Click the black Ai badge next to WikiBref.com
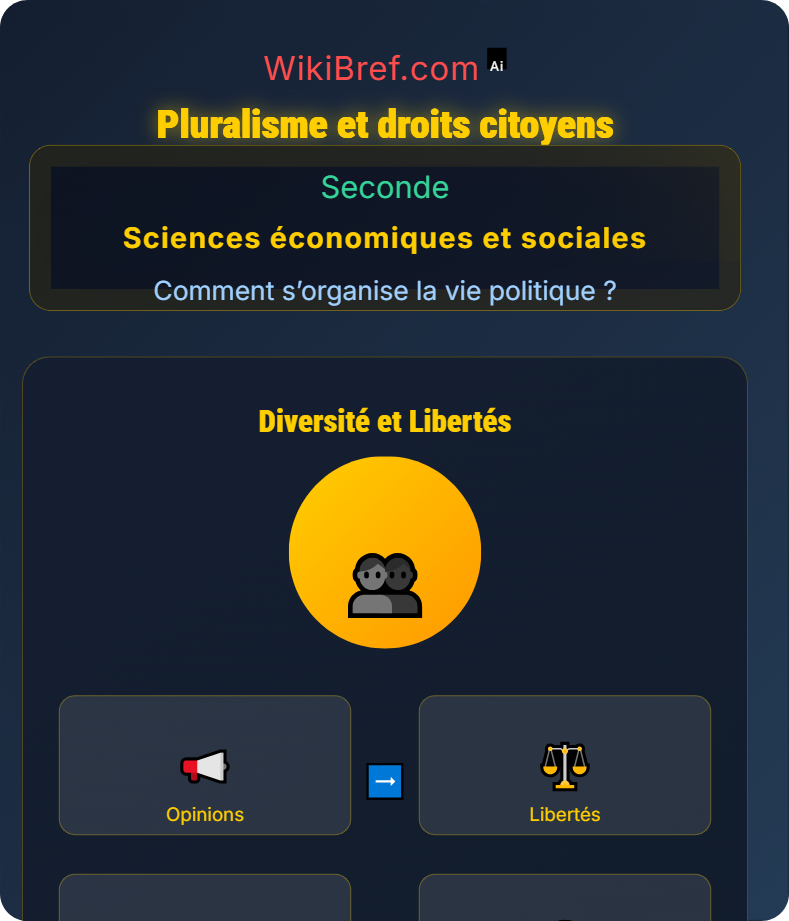The height and width of the screenshot is (921, 789). [x=496, y=61]
